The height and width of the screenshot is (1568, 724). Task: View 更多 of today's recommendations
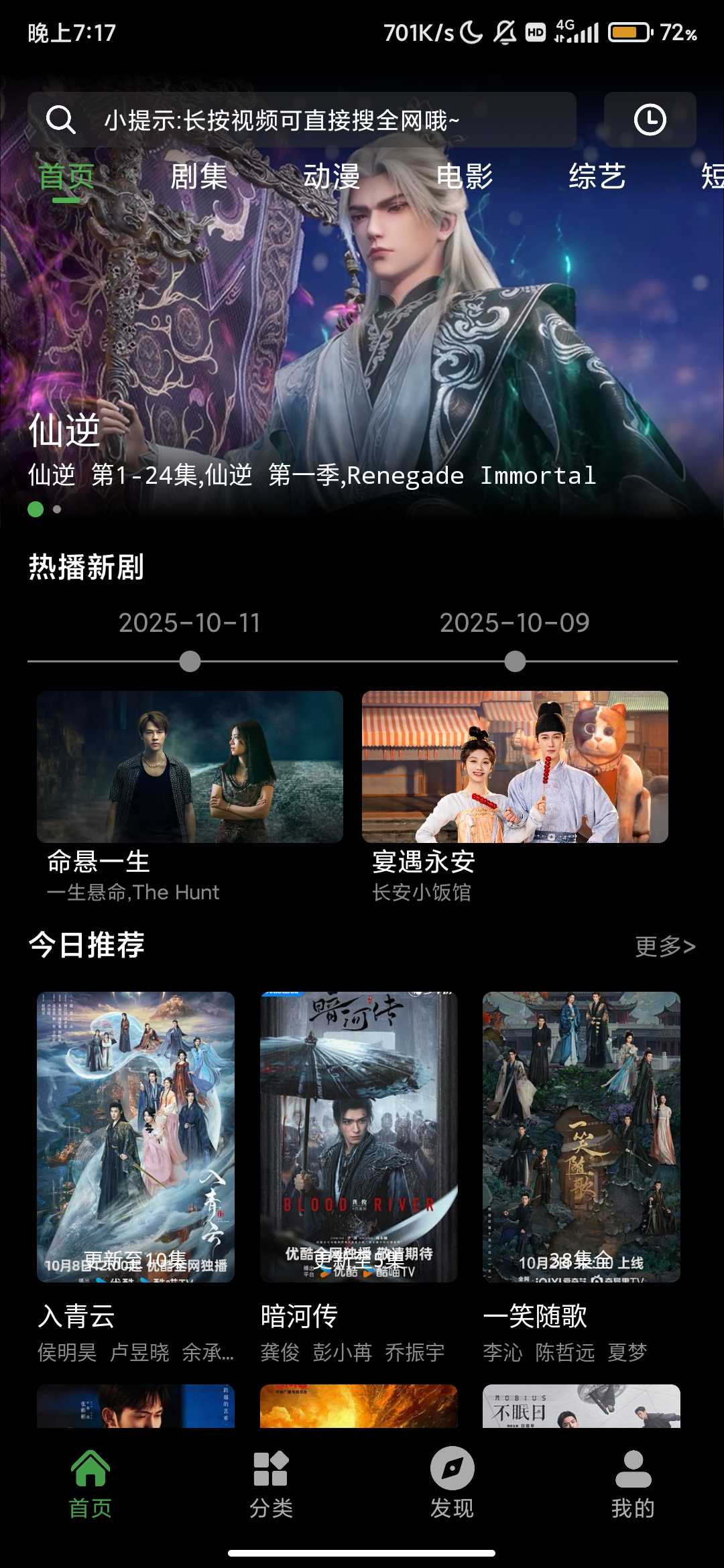point(665,946)
